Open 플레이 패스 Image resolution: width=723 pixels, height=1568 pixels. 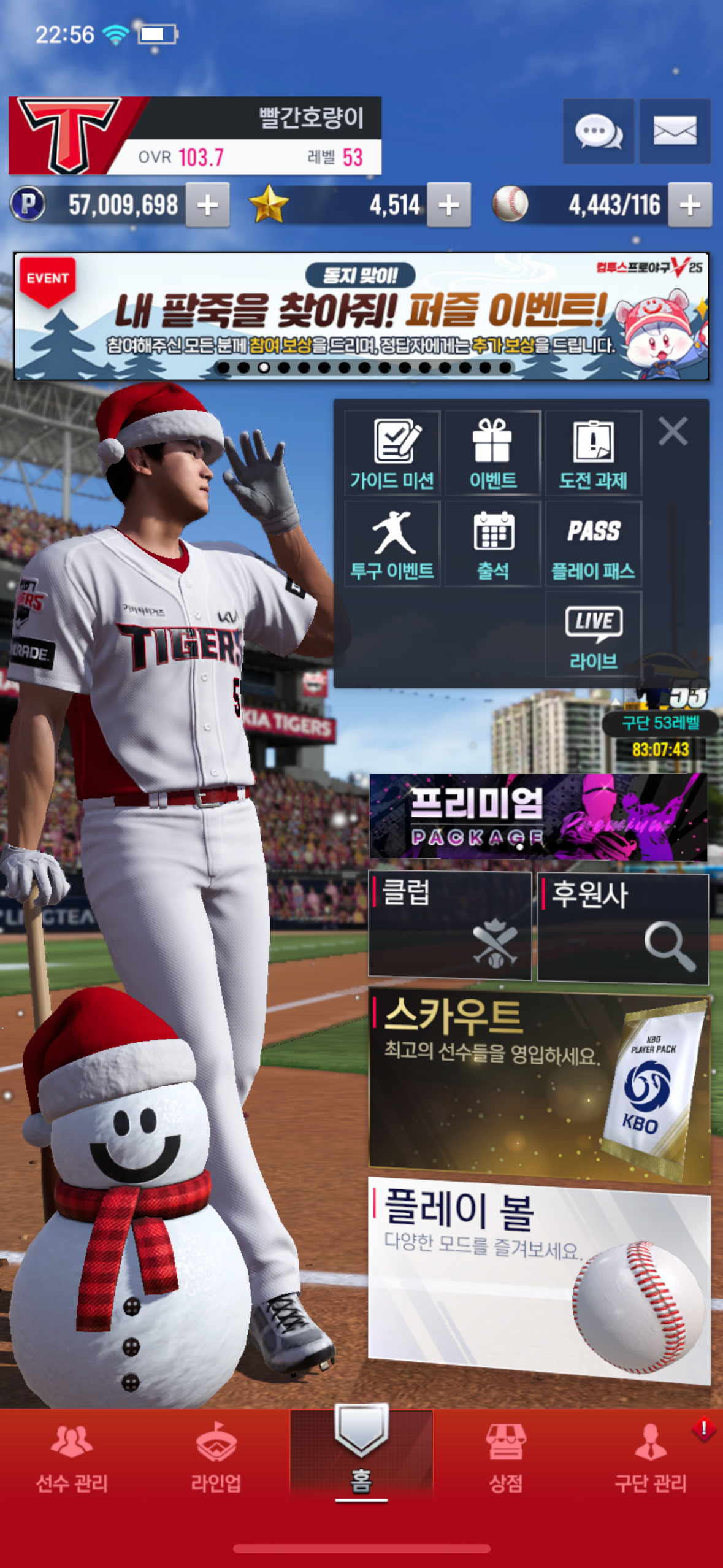coord(593,544)
